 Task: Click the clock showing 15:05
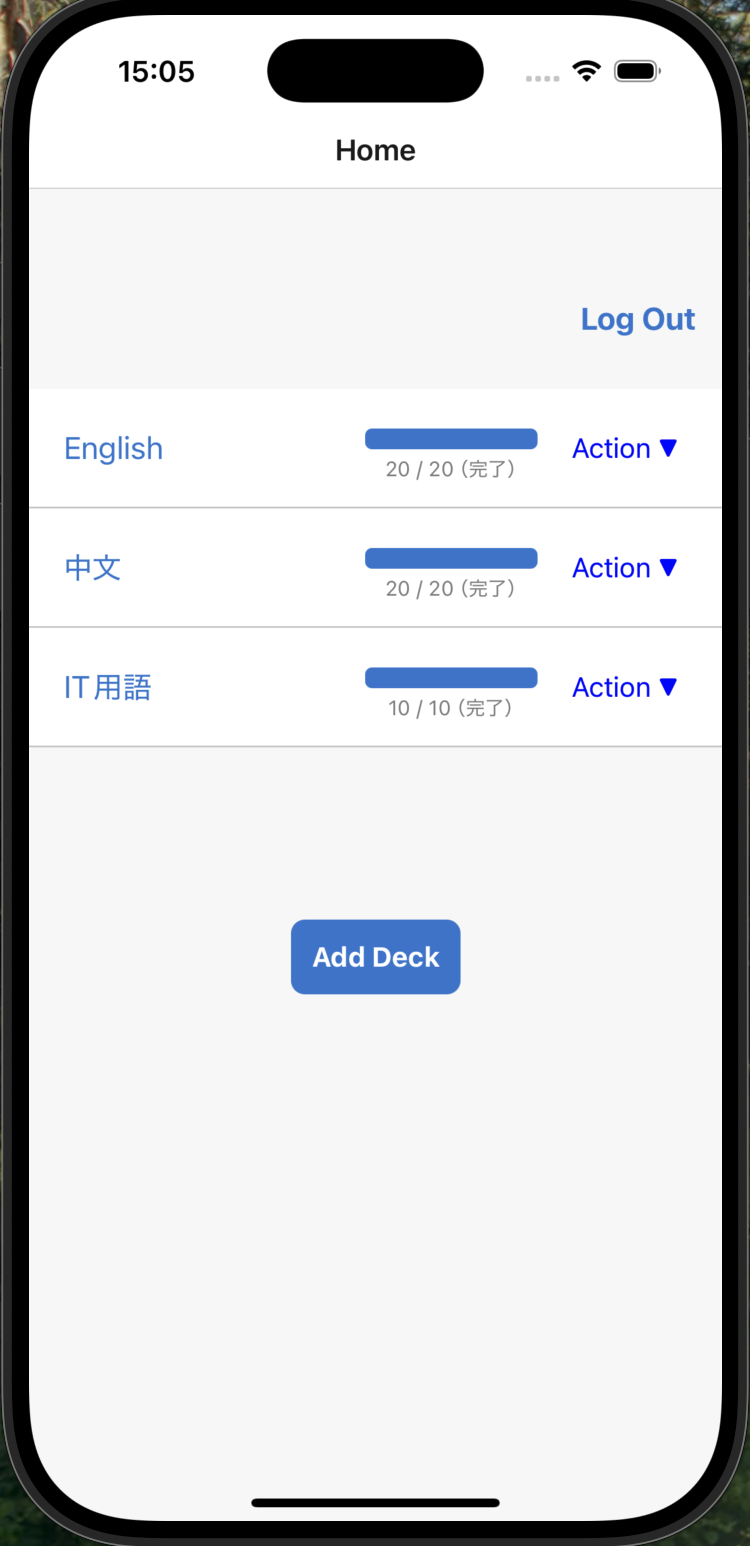tap(156, 70)
